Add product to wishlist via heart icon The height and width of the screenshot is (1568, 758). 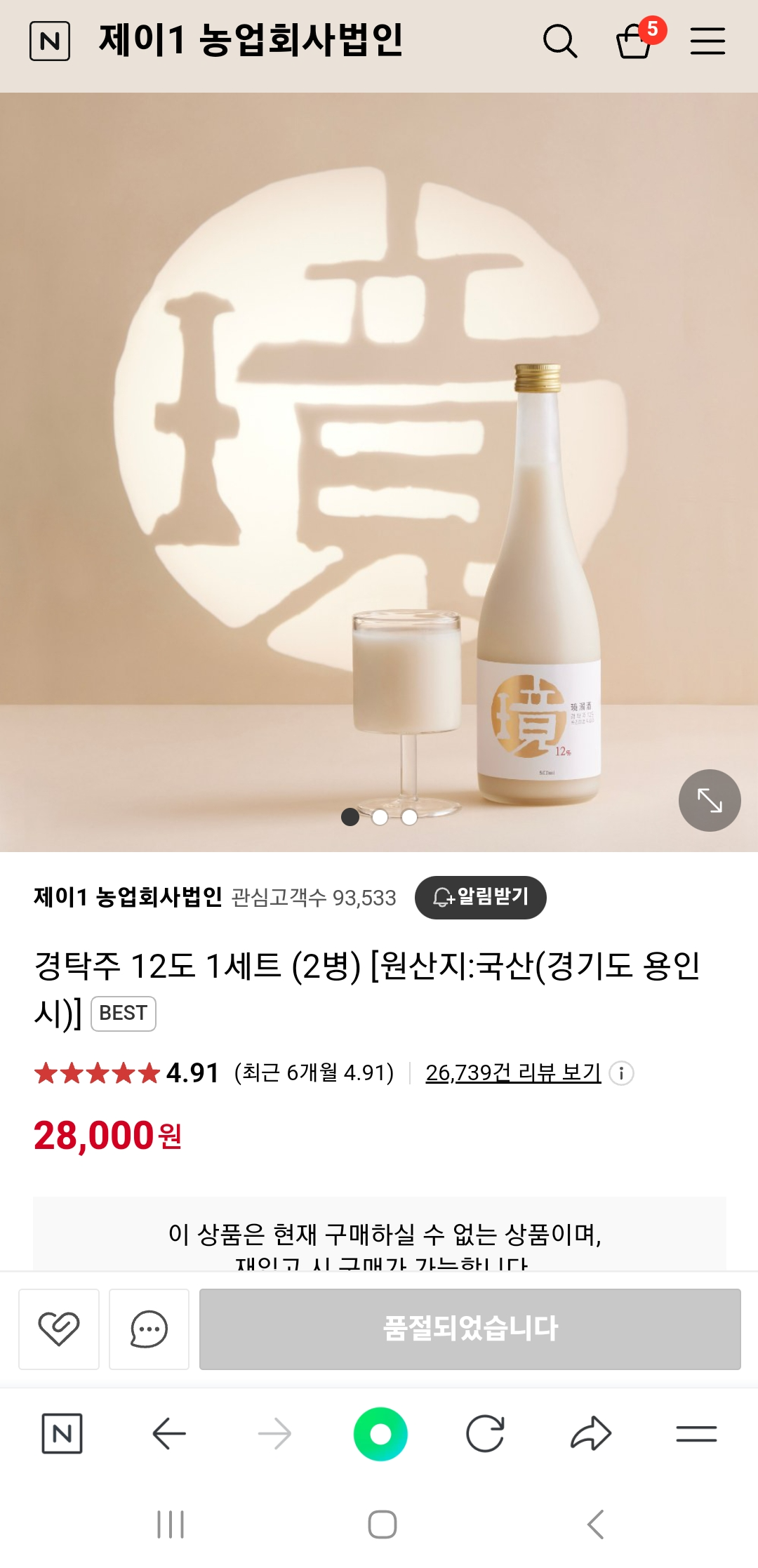(58, 1329)
